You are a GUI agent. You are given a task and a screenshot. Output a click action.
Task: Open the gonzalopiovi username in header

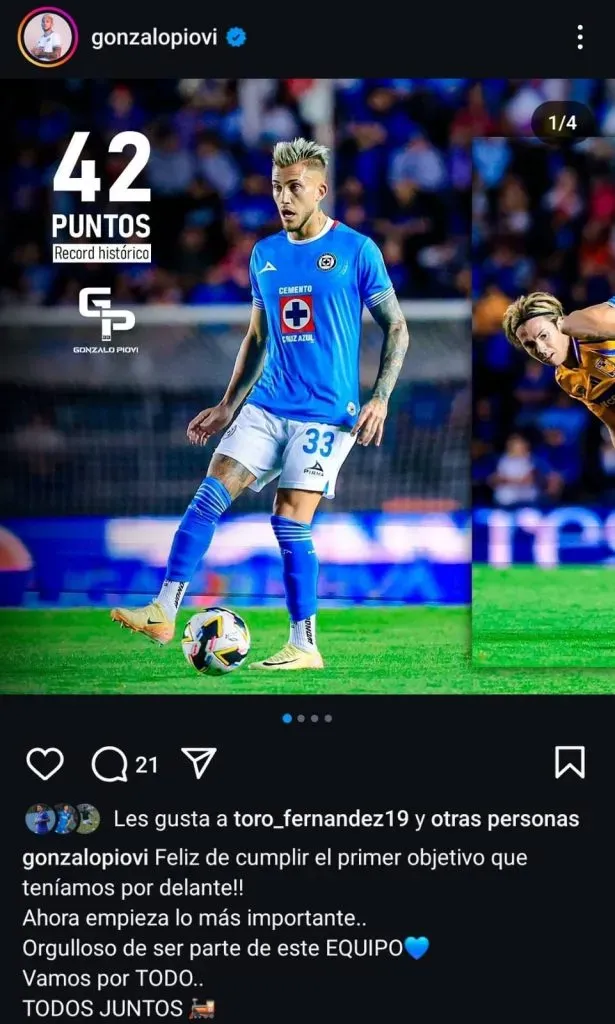pyautogui.click(x=154, y=38)
